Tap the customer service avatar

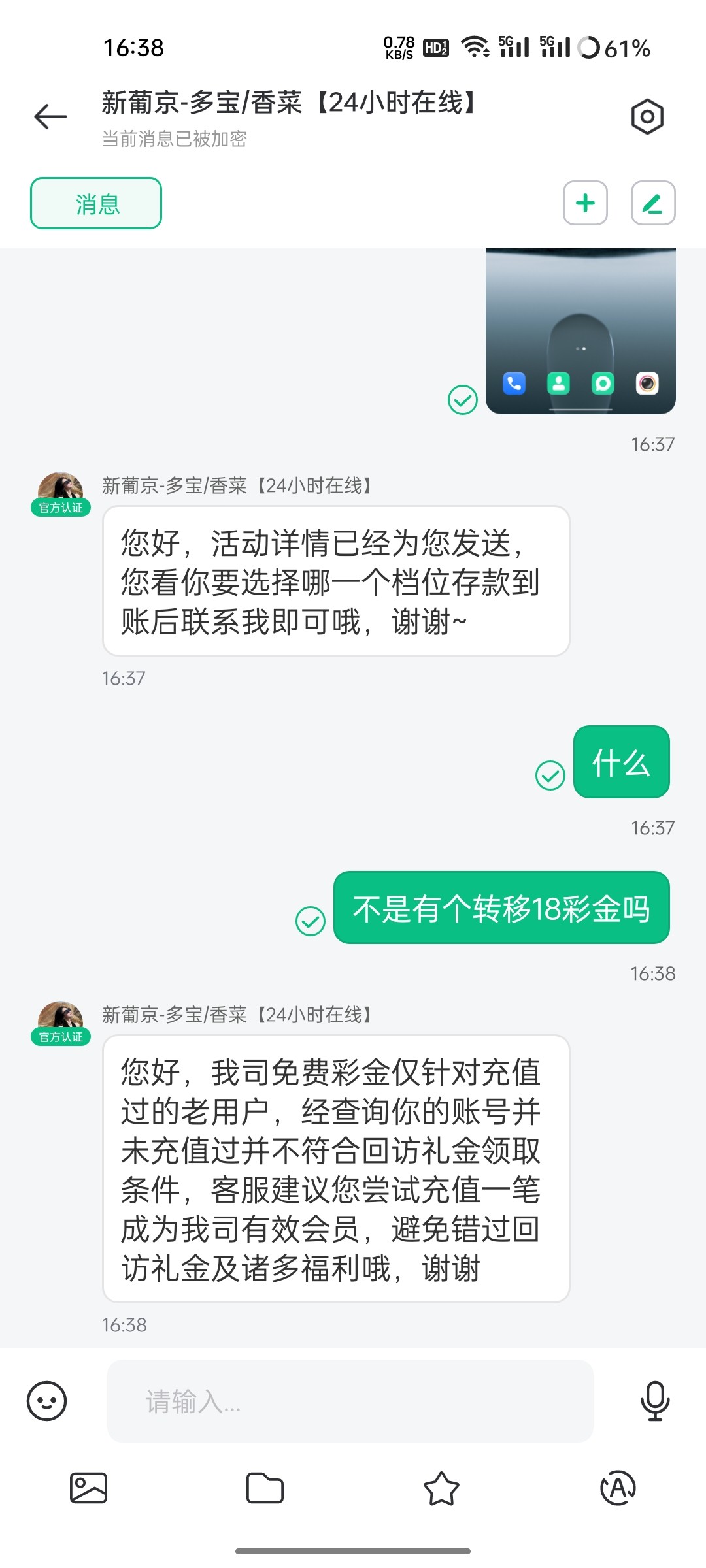click(60, 485)
